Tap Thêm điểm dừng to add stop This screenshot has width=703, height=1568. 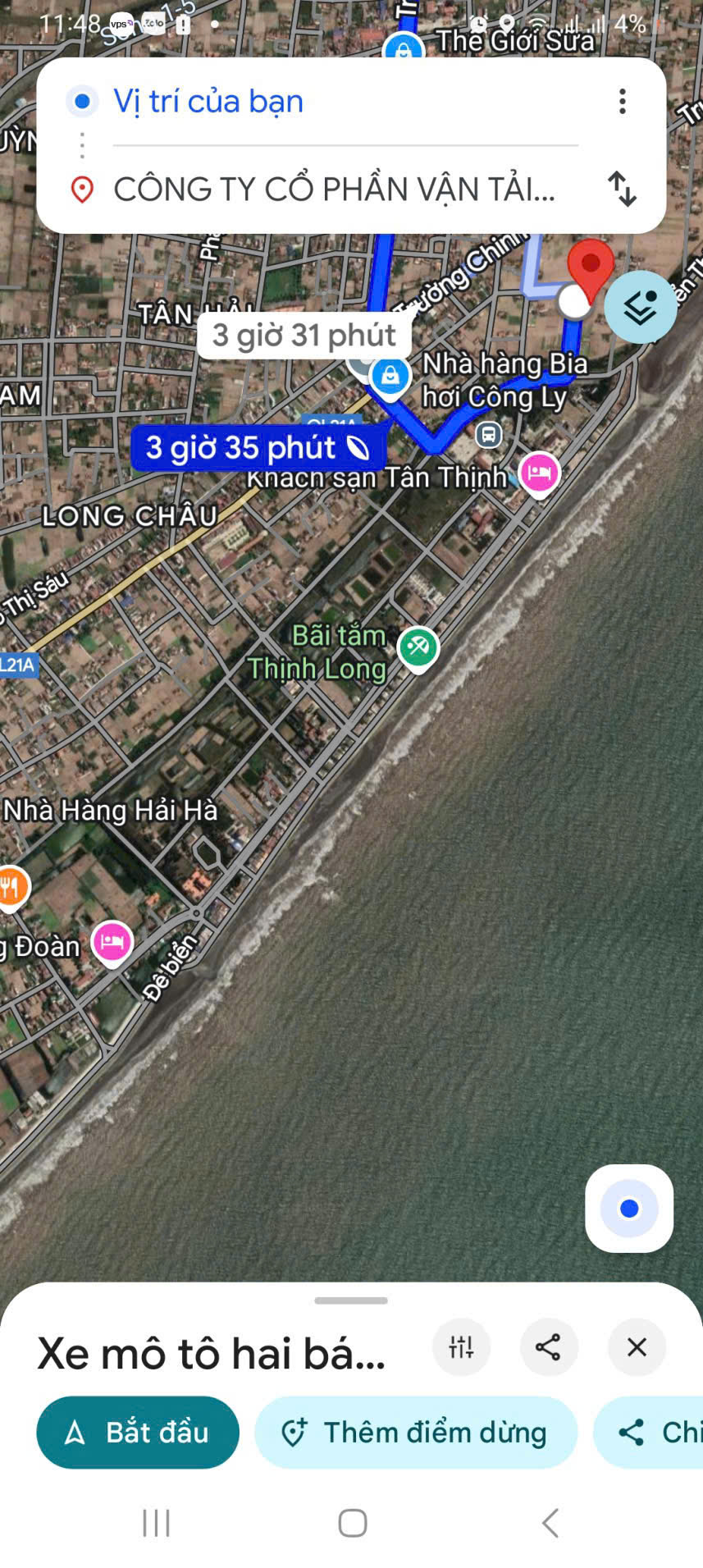click(x=416, y=1432)
